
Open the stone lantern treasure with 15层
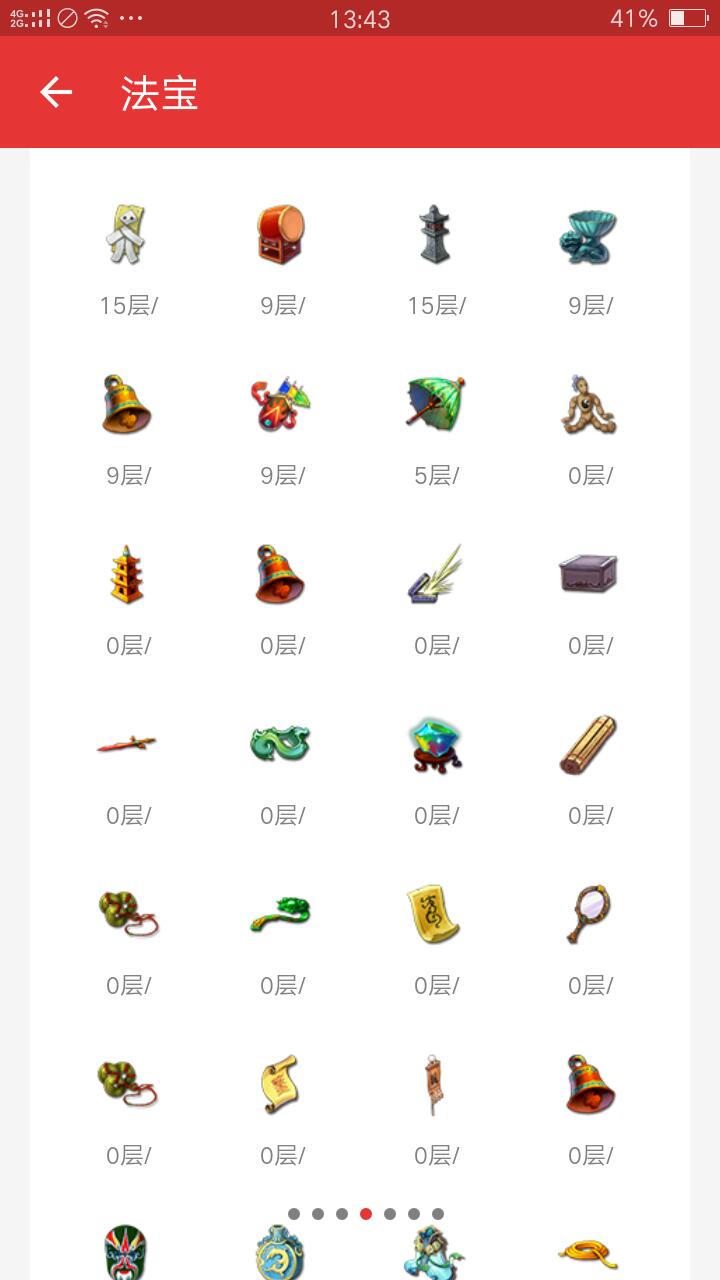(x=435, y=235)
